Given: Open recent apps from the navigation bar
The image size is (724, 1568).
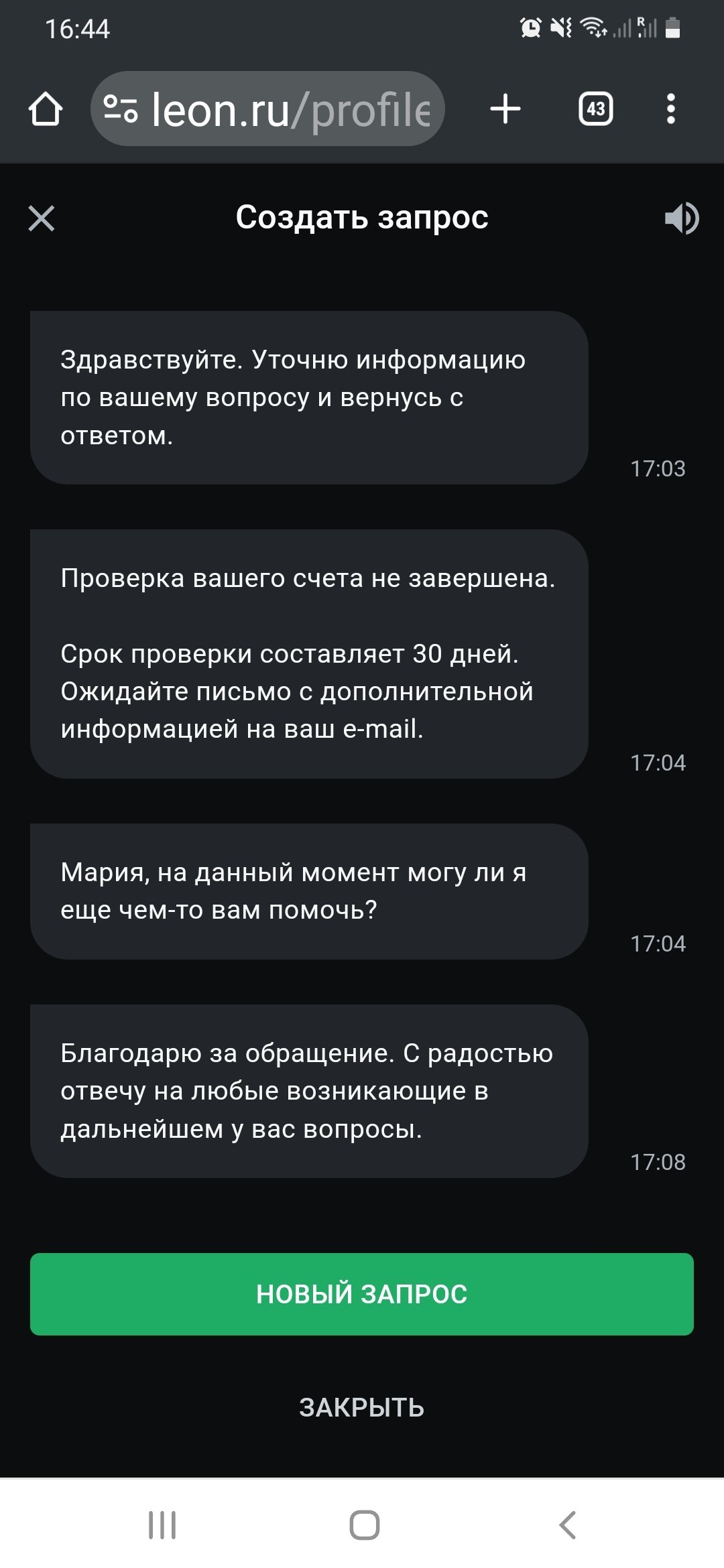Looking at the screenshot, I should coord(162,1526).
